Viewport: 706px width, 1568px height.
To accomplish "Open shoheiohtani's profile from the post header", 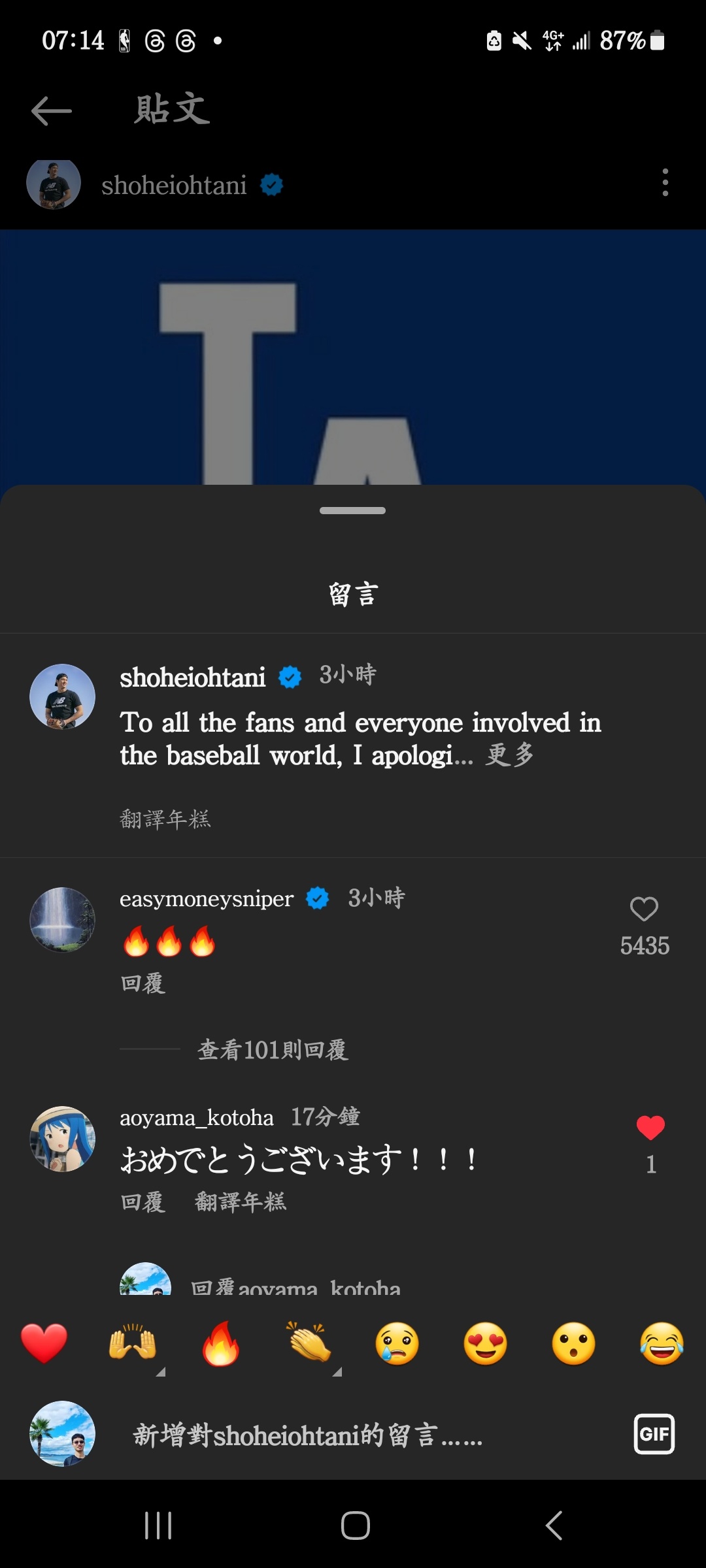I will (x=174, y=186).
